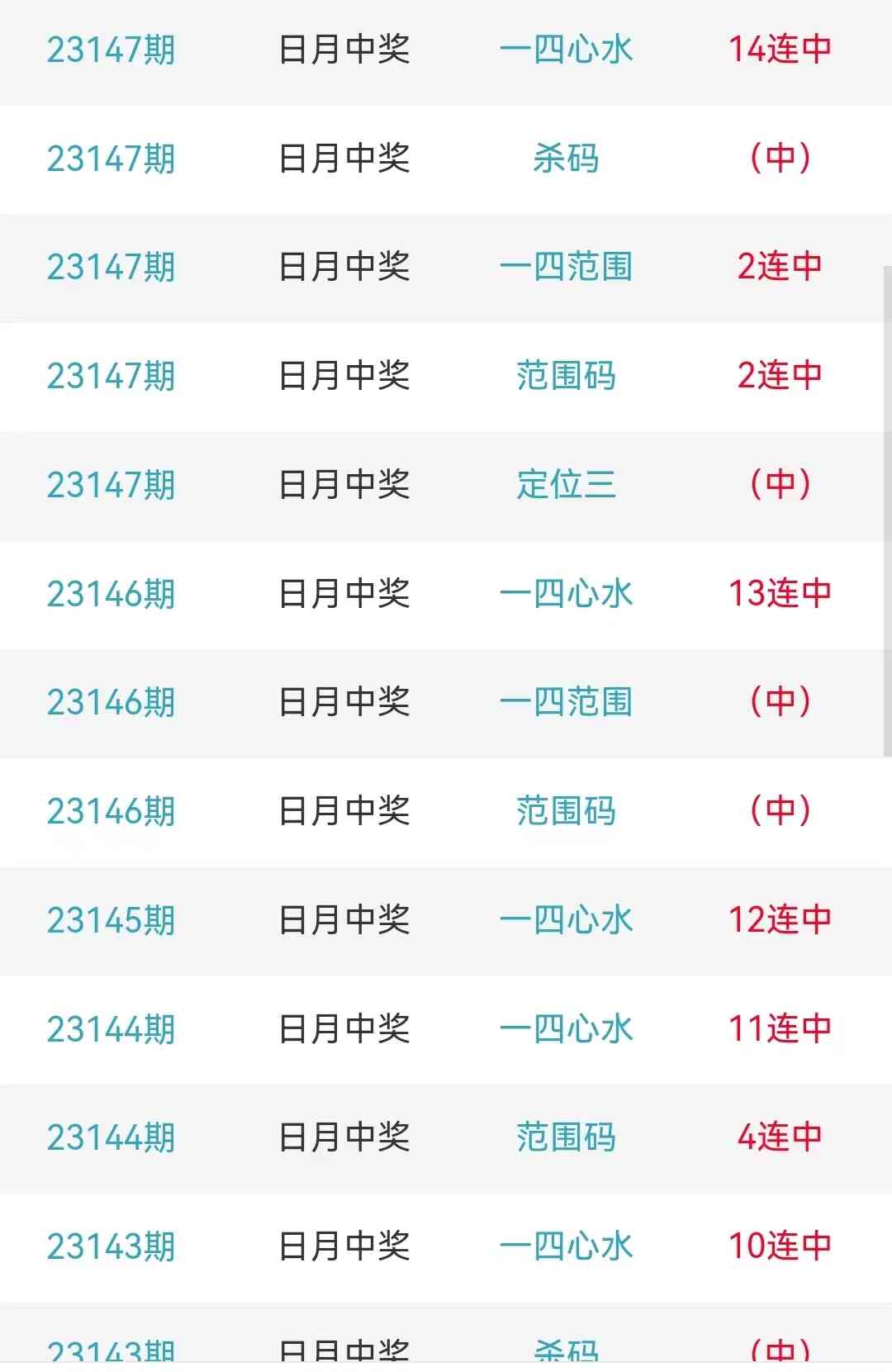
Task: Open 23145期 一四心水 12连中 row
Action: pos(446,920)
